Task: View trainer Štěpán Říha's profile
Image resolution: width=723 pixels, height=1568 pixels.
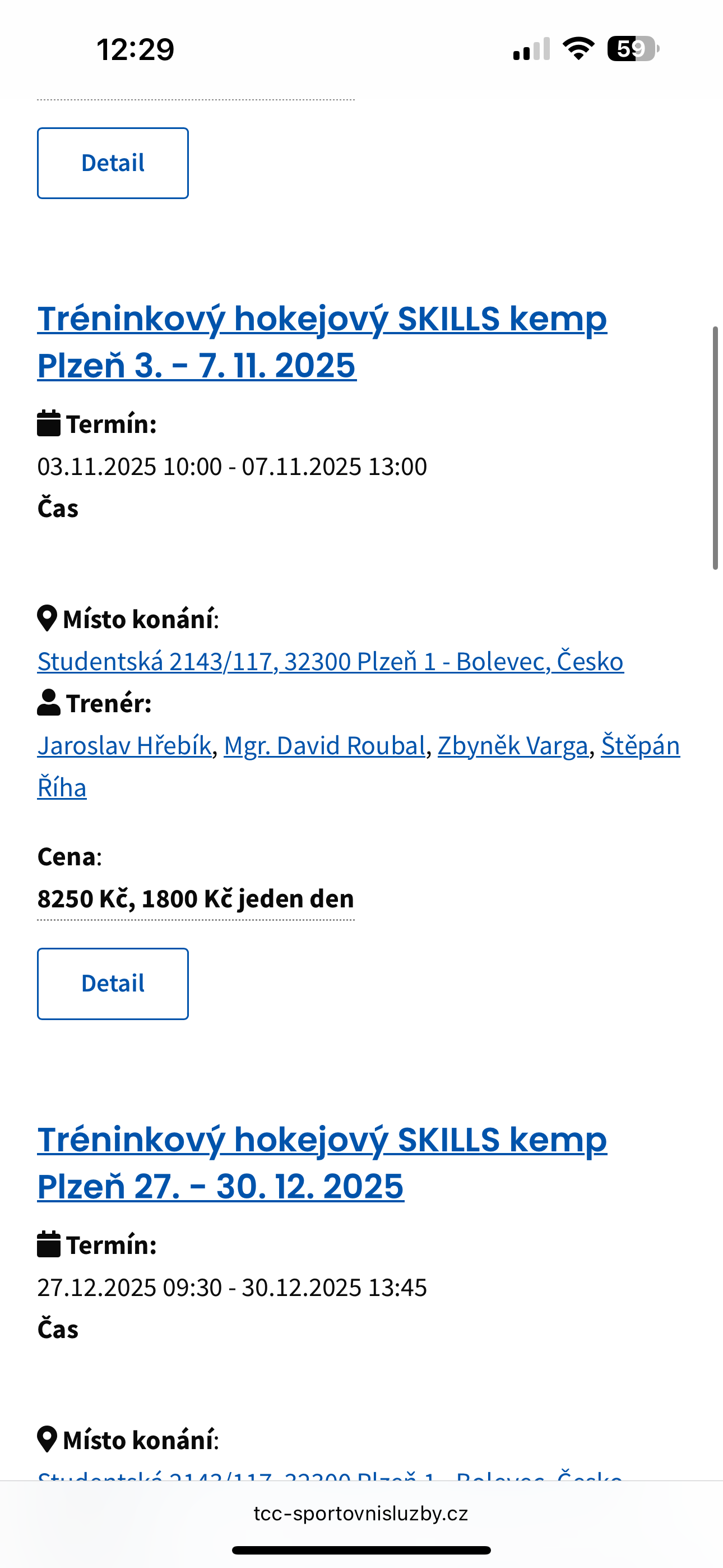Action: pyautogui.click(x=639, y=746)
